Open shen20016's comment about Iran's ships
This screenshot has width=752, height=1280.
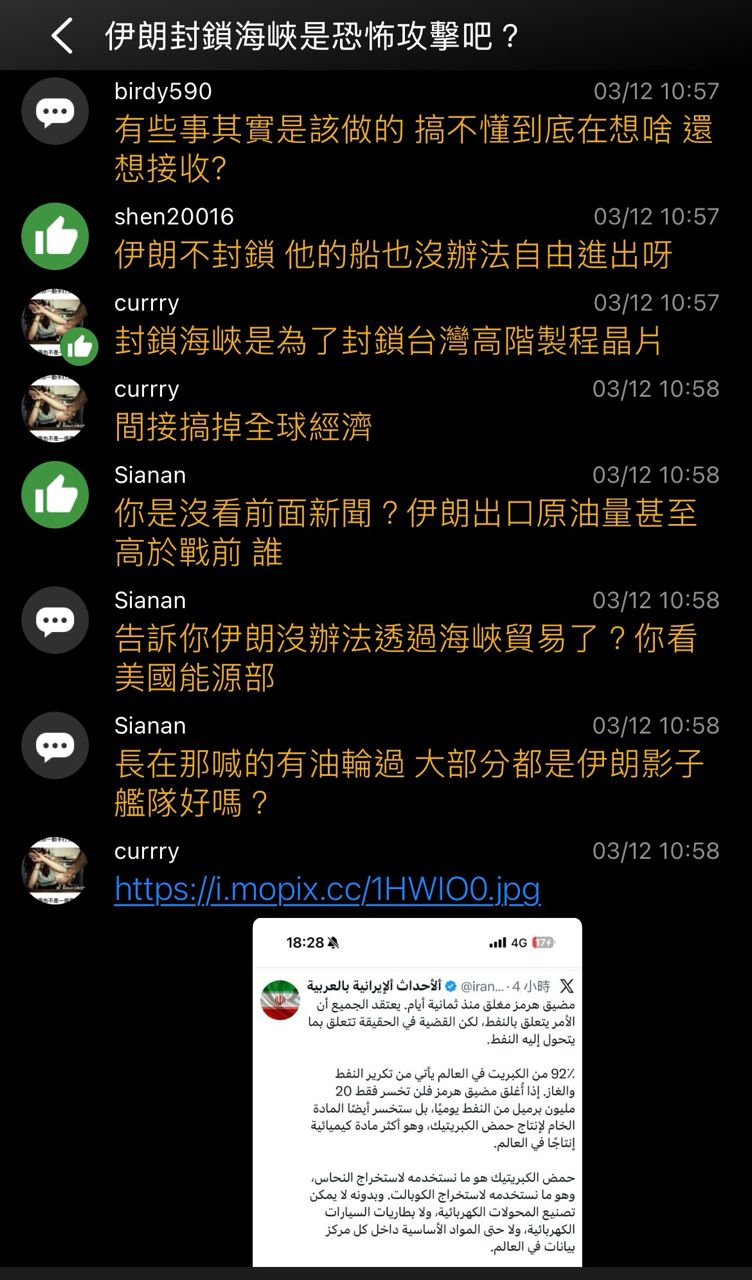(x=376, y=238)
